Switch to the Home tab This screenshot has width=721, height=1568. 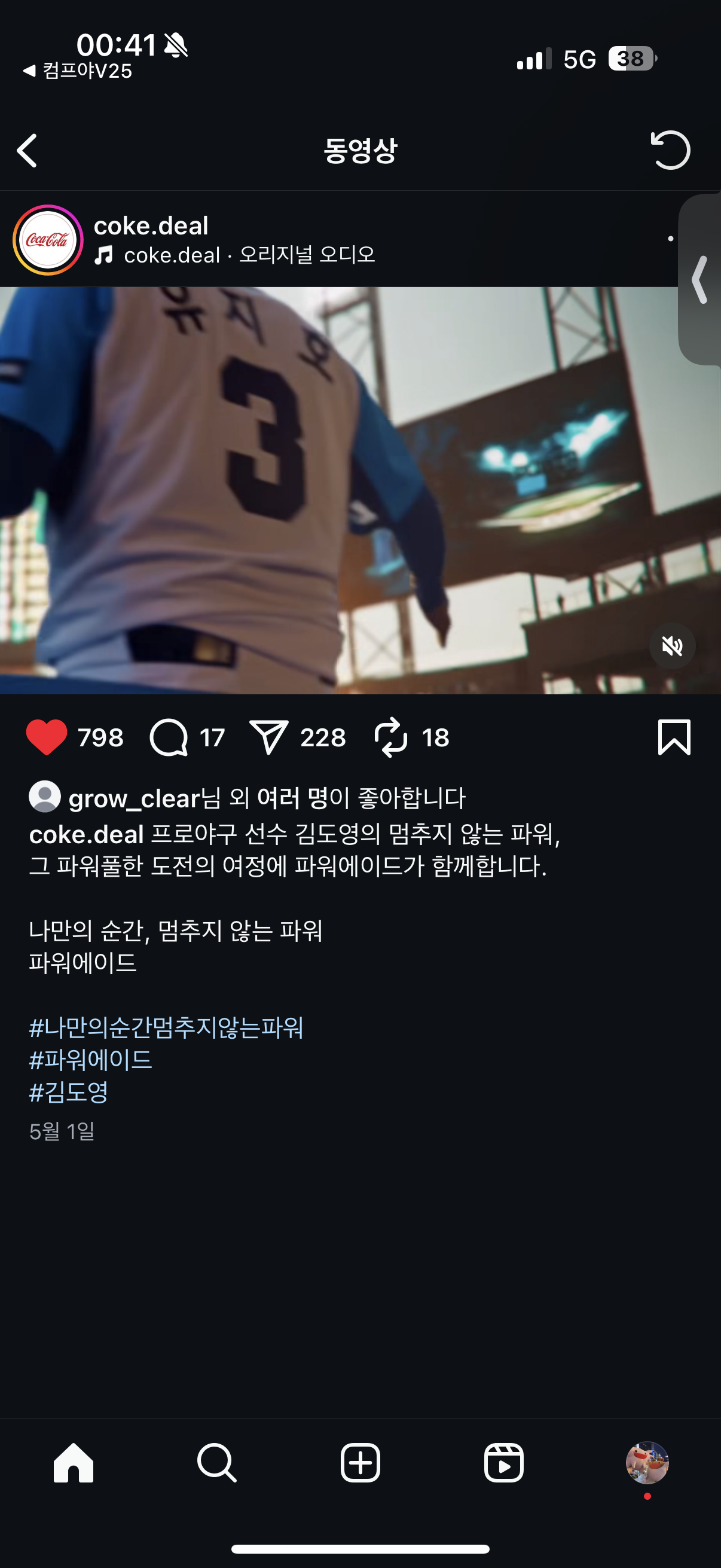(74, 1462)
